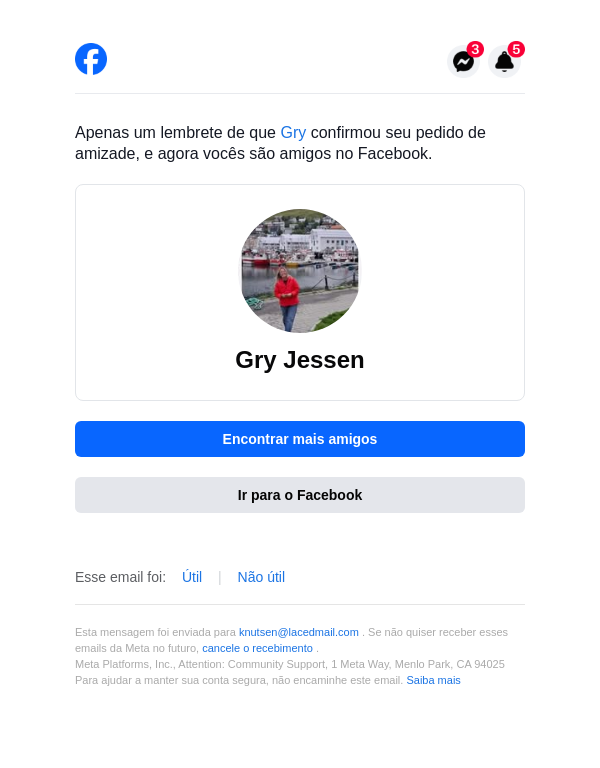Open the Messenger icon with 3 unread

463,61
